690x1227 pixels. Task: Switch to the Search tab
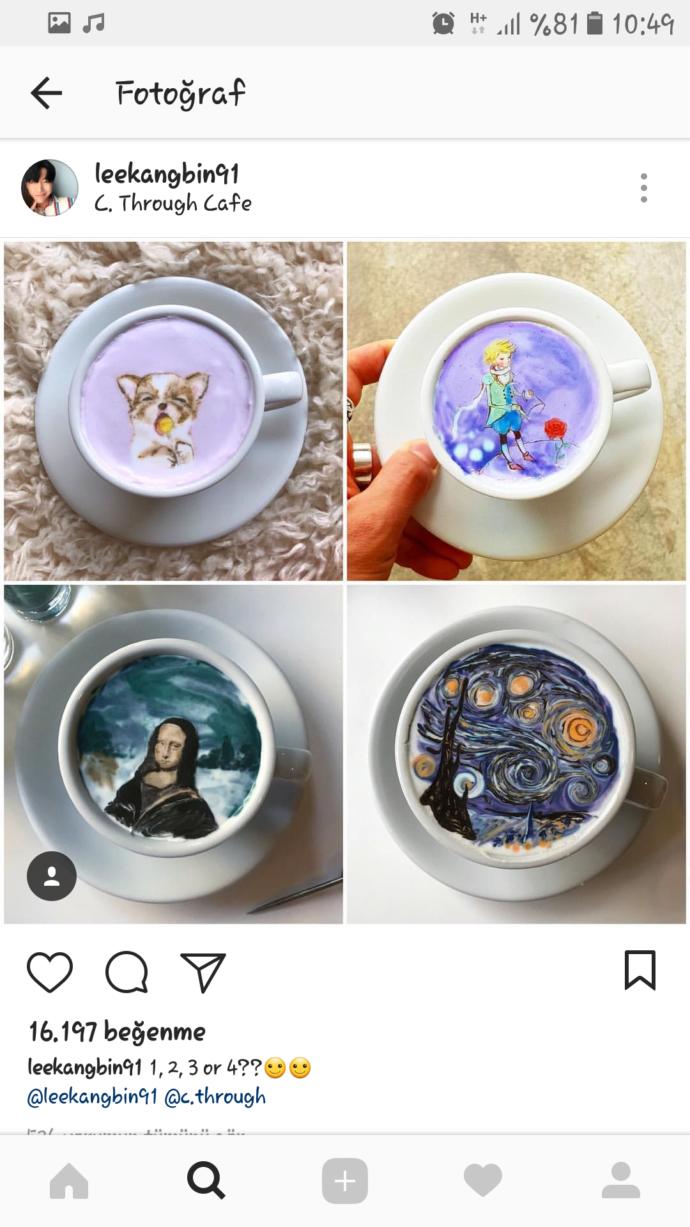pyautogui.click(x=206, y=1182)
